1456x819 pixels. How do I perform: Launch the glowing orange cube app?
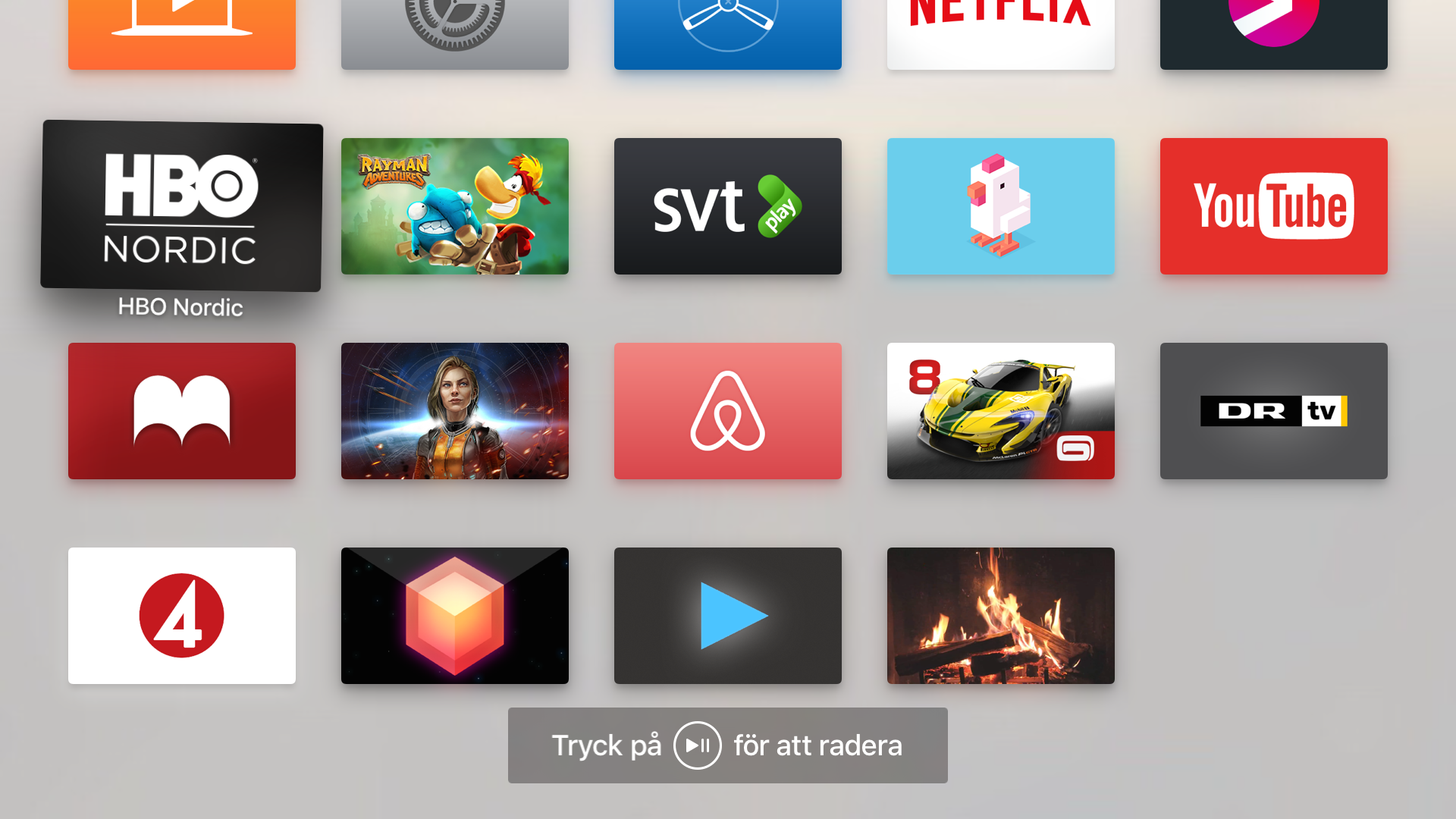(x=455, y=615)
